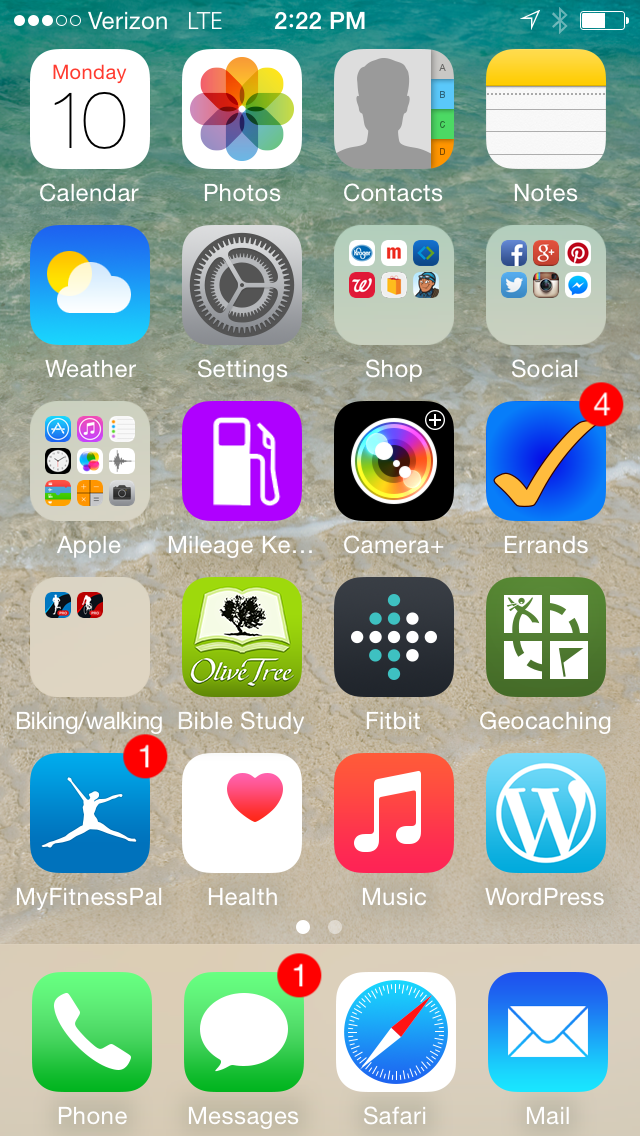Check the Weather app
The width and height of the screenshot is (640, 1136).
pos(90,285)
